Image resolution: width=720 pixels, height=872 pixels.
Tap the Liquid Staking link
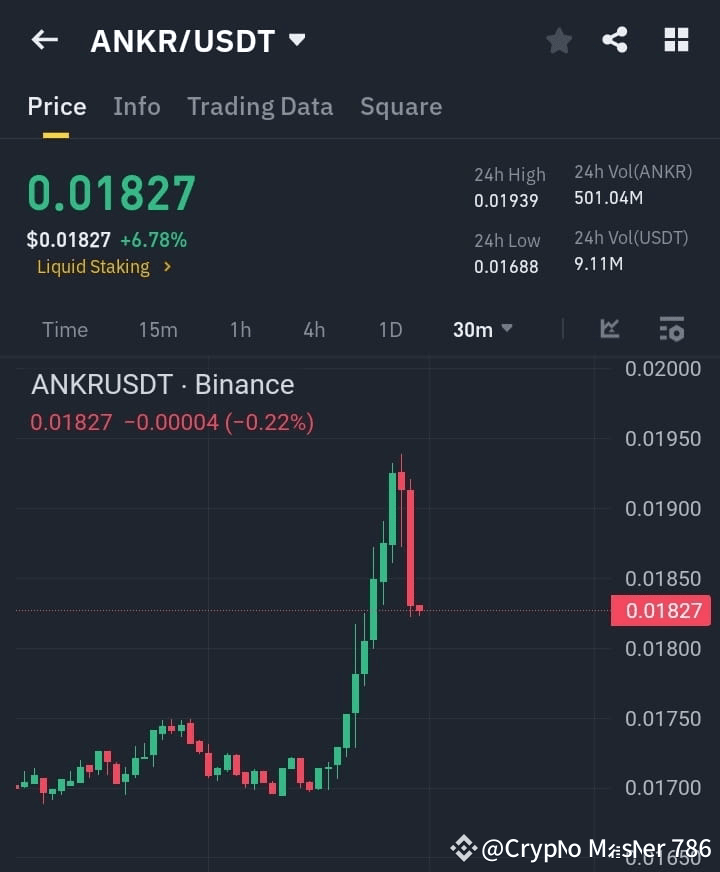90,267
